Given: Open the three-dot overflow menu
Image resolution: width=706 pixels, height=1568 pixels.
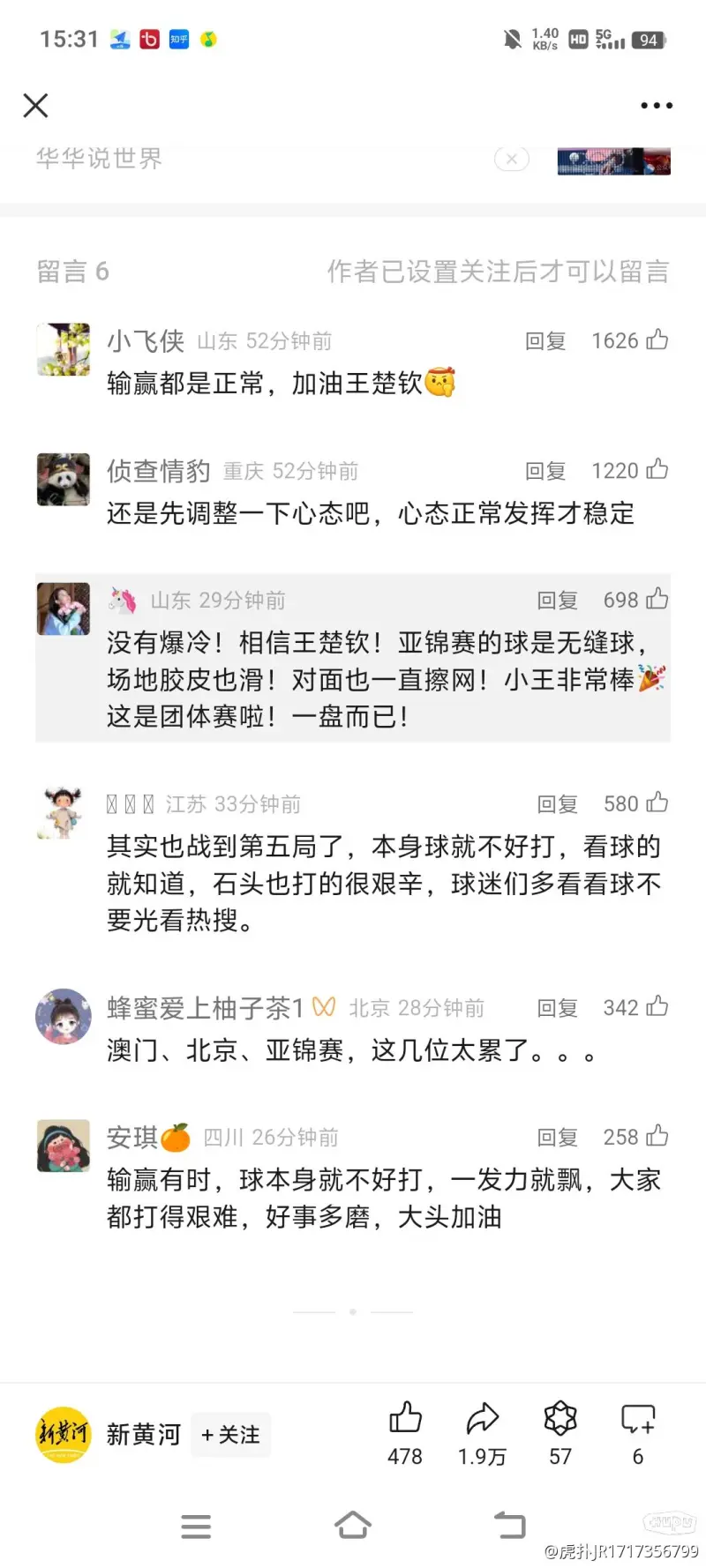Looking at the screenshot, I should [656, 106].
